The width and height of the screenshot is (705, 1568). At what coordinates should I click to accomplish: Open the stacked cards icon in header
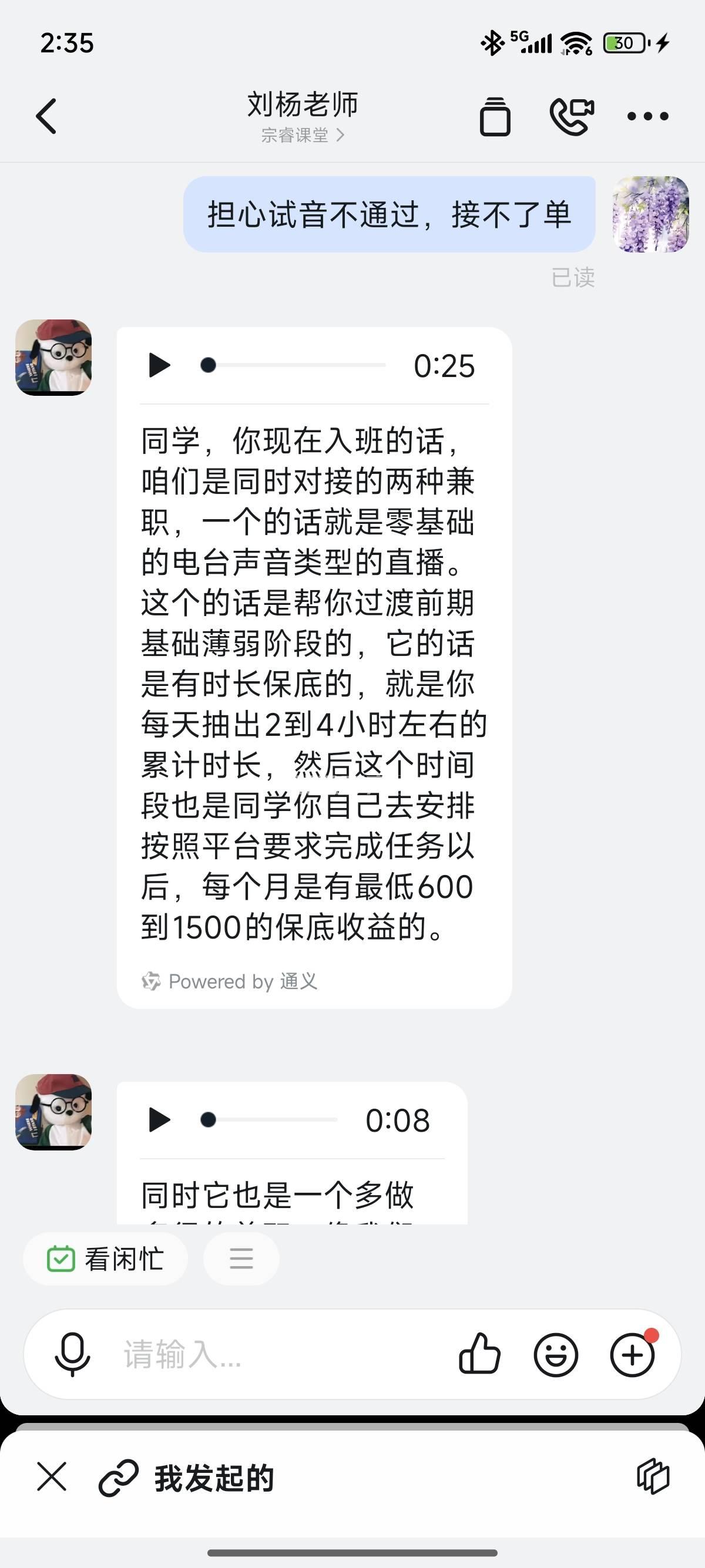pyautogui.click(x=494, y=116)
